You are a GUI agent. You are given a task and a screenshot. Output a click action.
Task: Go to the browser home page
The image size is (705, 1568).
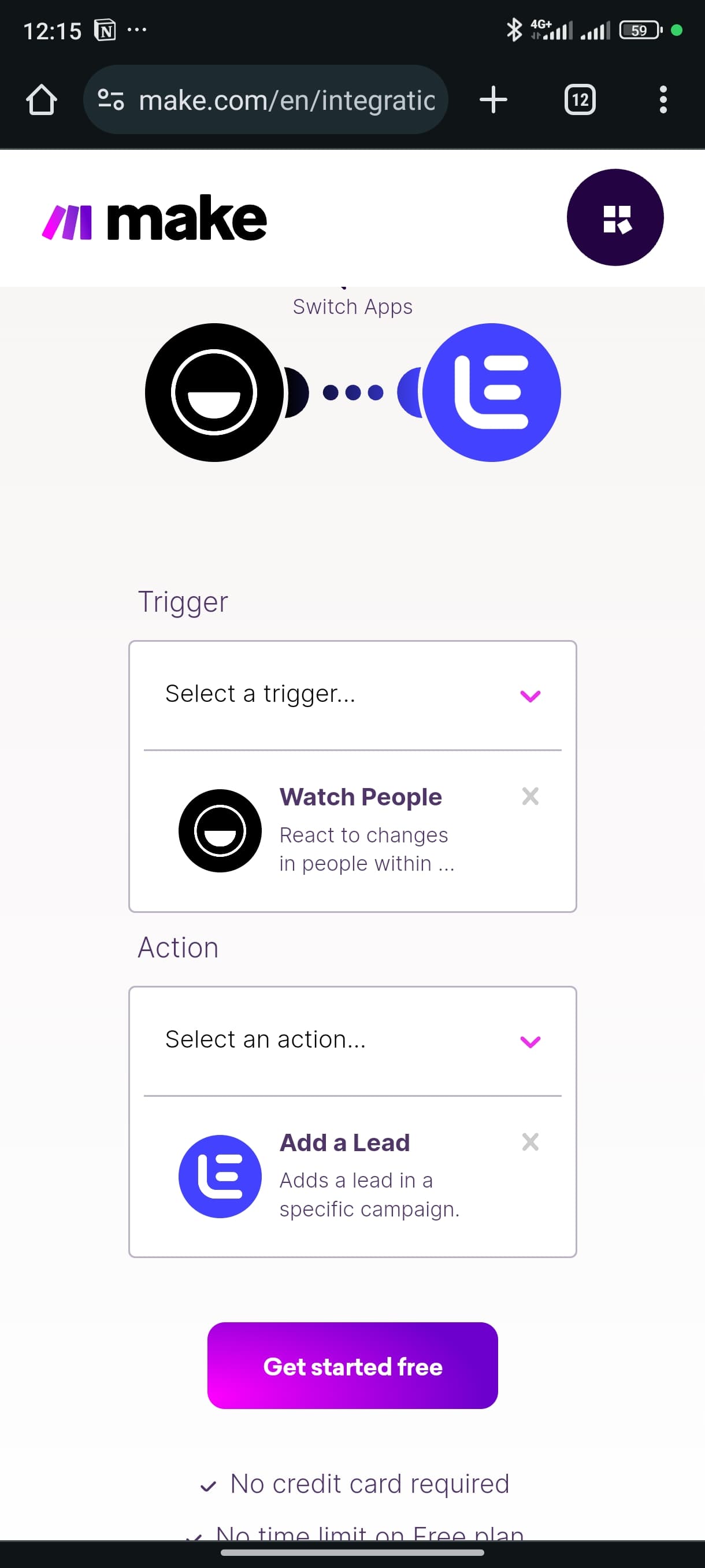coord(42,100)
